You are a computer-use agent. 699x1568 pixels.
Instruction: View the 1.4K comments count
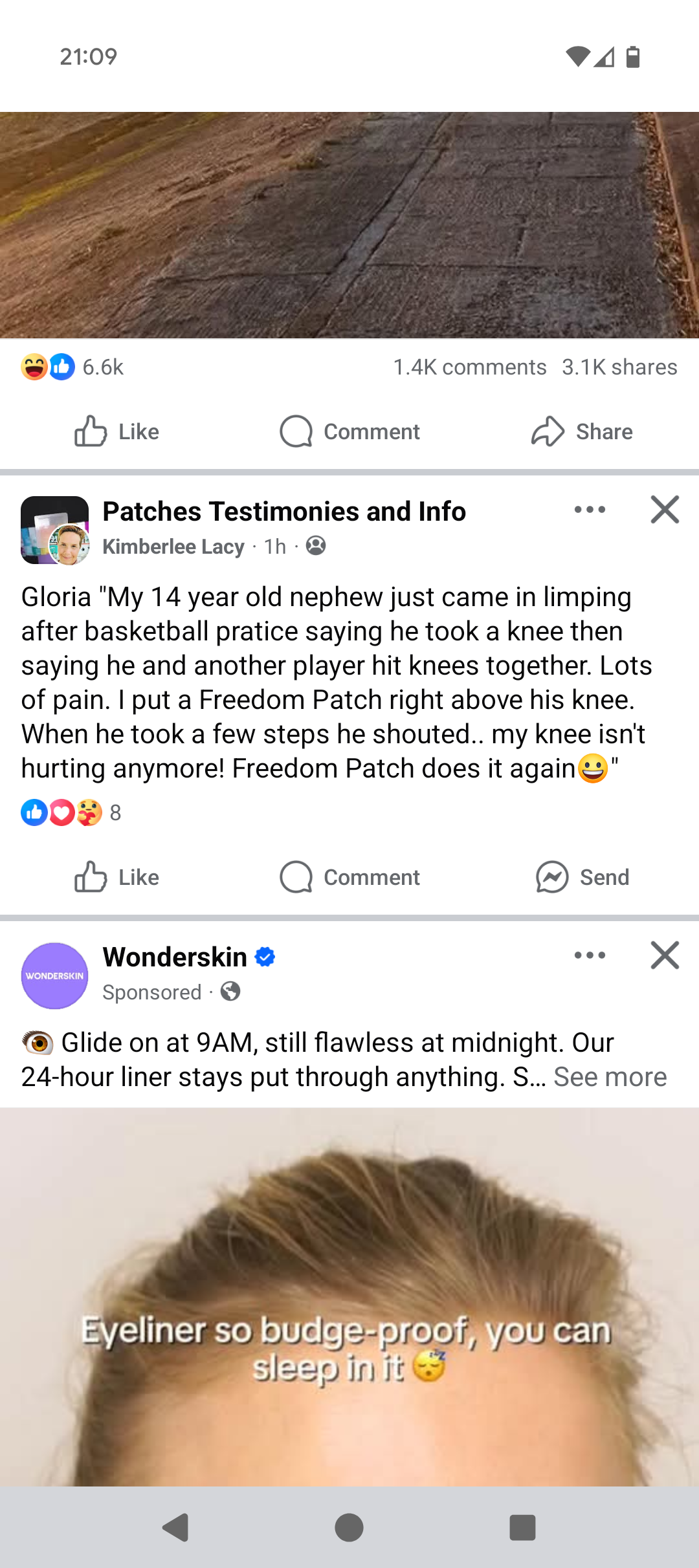469,367
